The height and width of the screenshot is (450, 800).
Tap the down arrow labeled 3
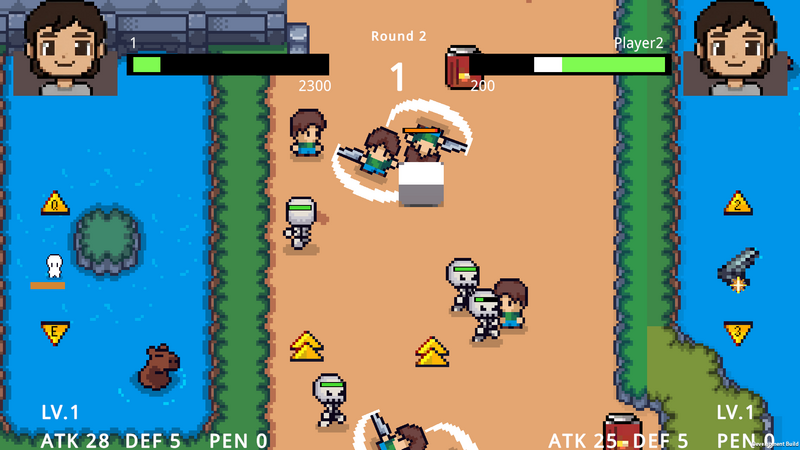[738, 332]
